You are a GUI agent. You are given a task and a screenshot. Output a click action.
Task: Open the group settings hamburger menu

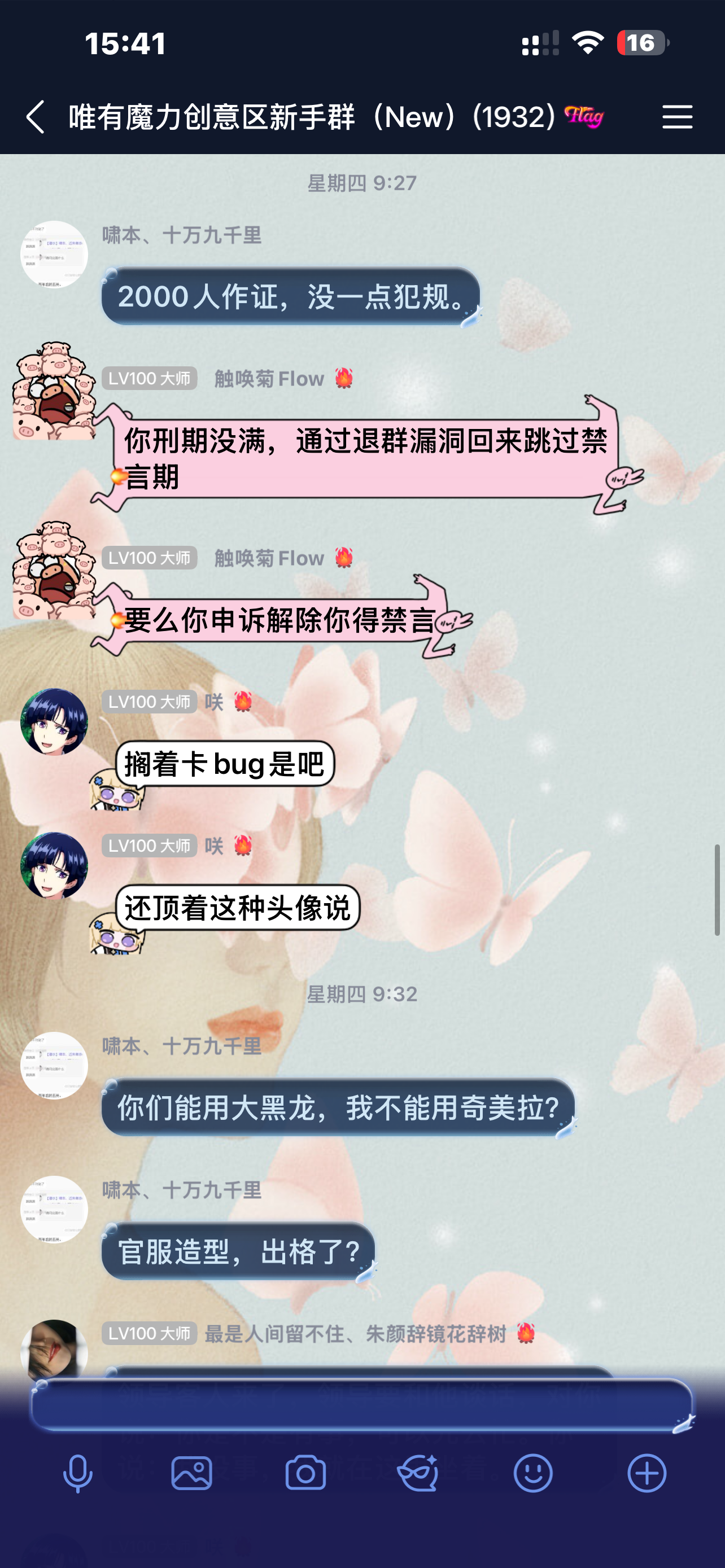[677, 116]
